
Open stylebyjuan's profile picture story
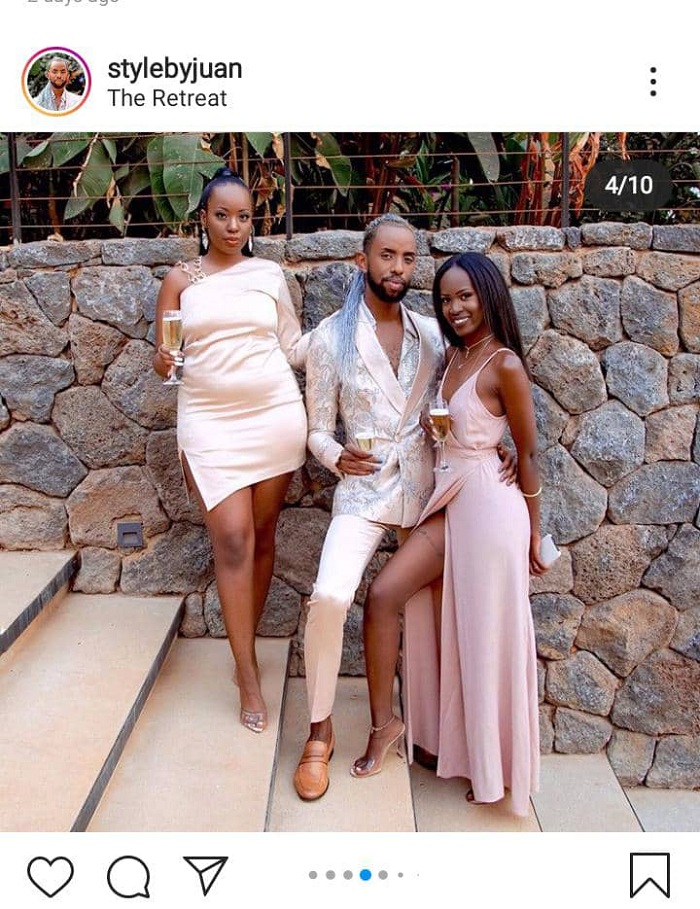(x=56, y=82)
